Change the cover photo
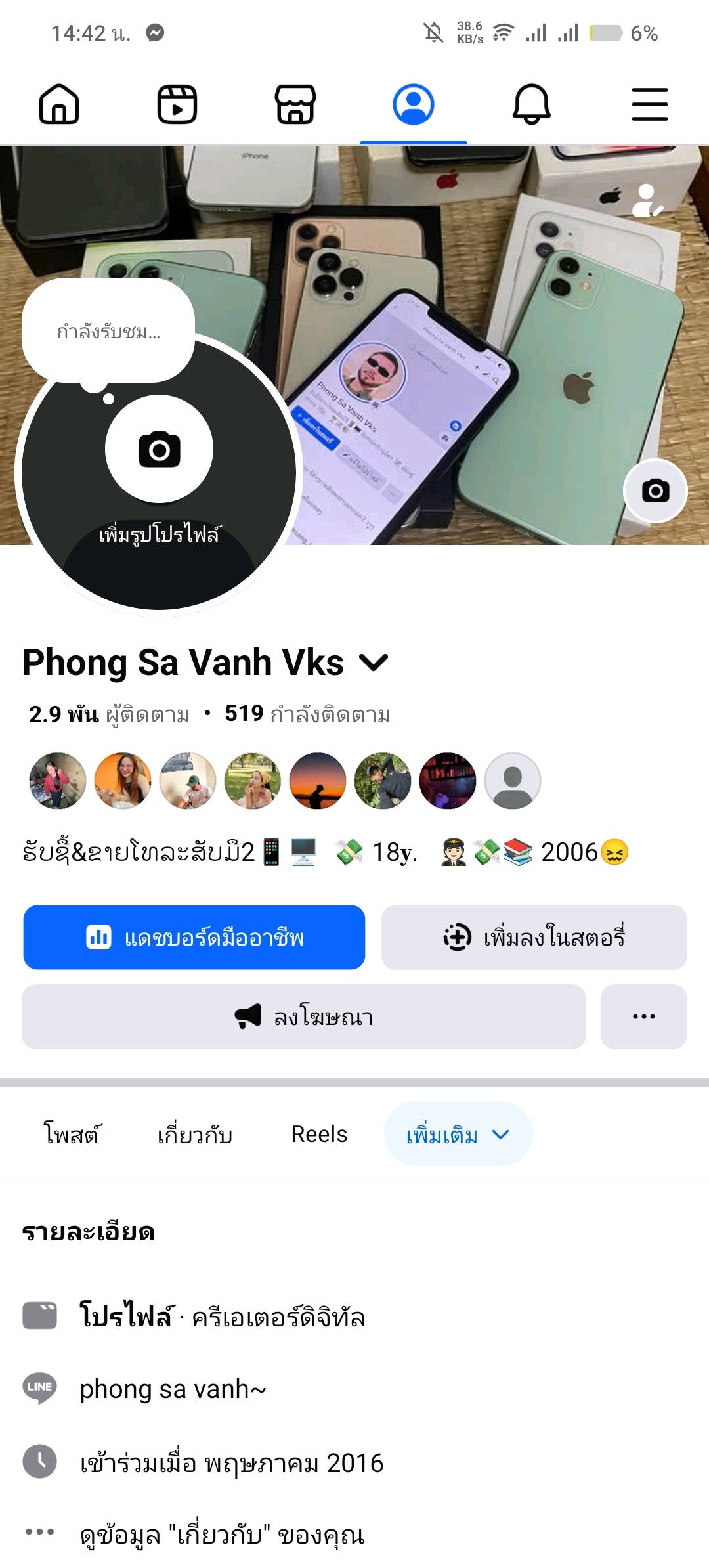Image resolution: width=709 pixels, height=1568 pixels. coord(655,490)
